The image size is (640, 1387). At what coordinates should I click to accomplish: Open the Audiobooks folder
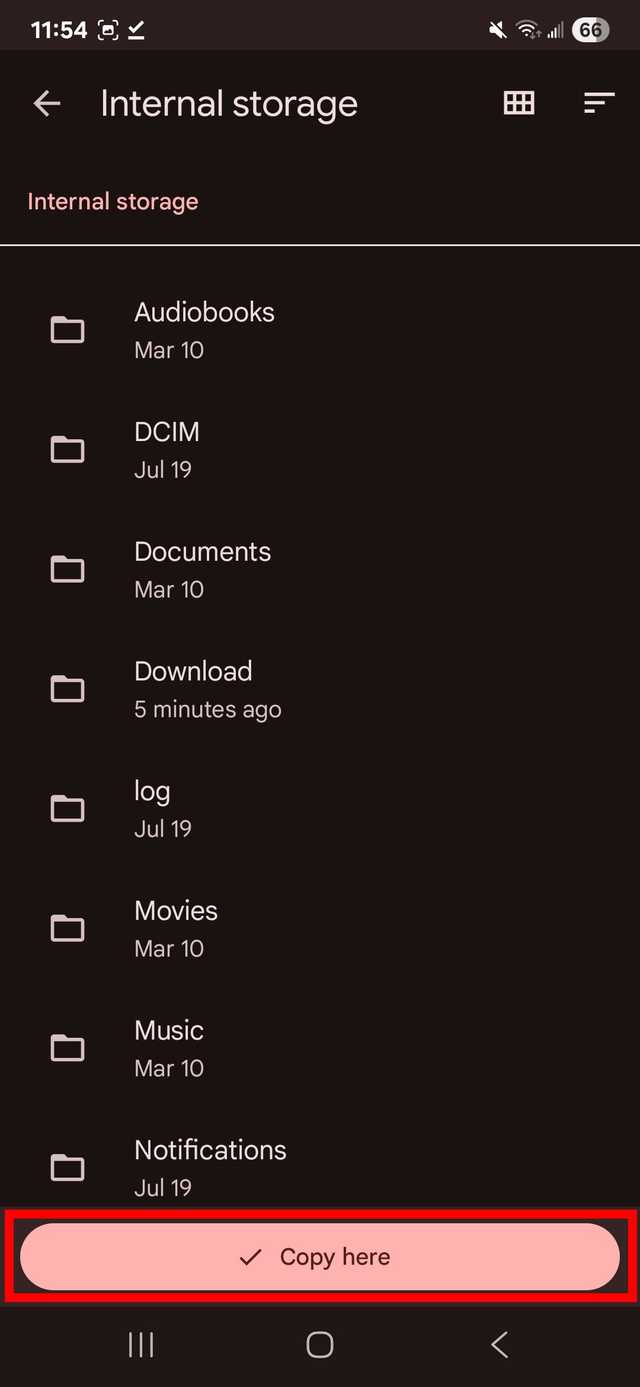[204, 329]
